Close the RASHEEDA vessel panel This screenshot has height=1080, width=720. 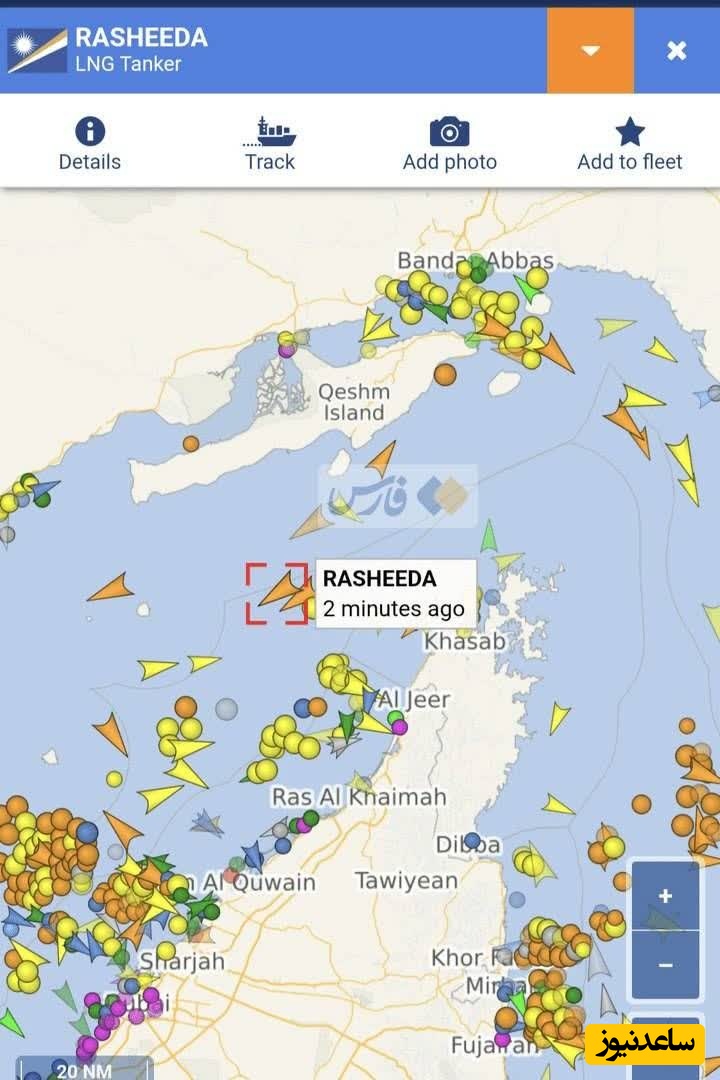677,50
